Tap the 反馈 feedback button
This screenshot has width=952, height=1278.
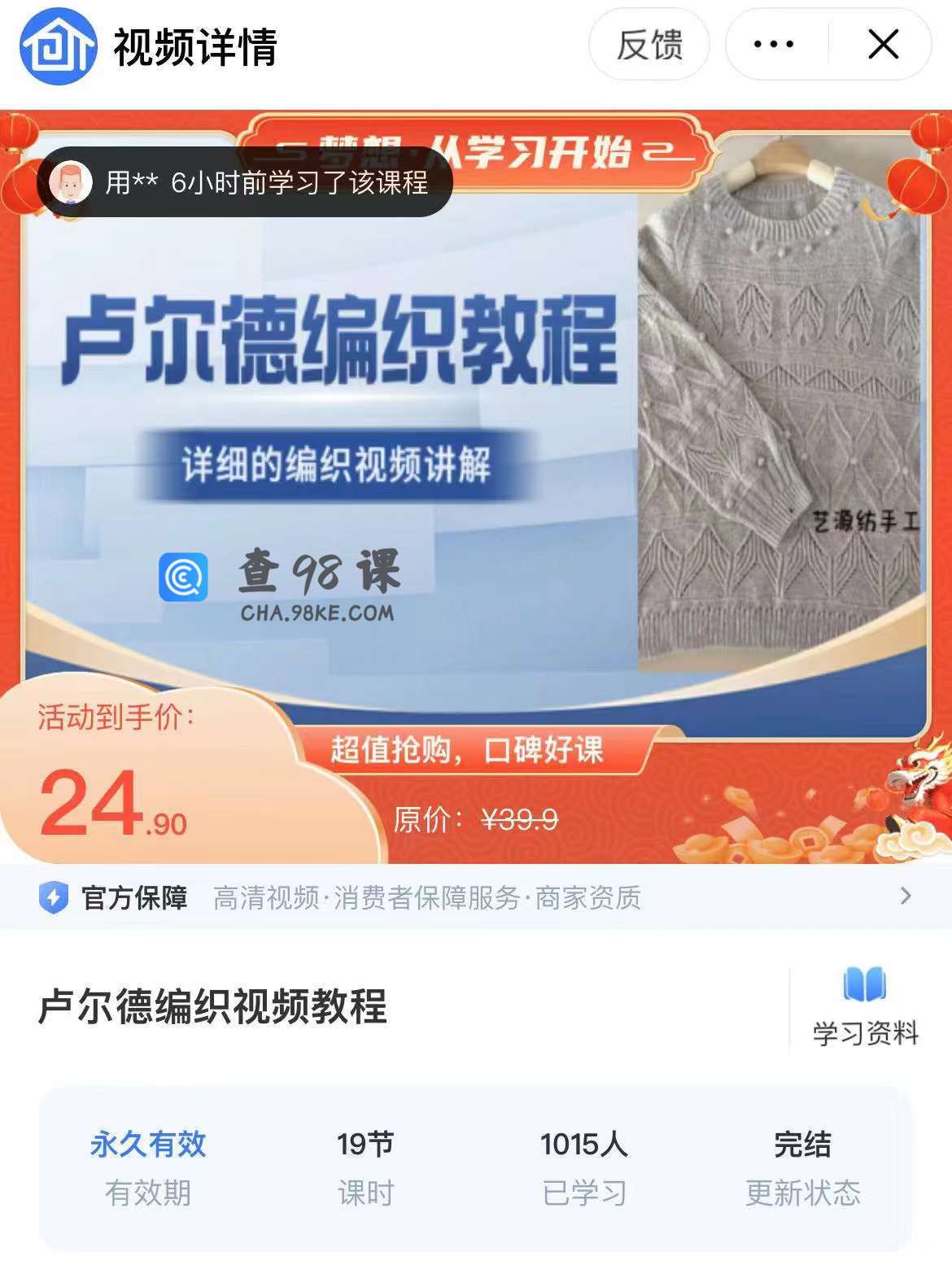(x=648, y=45)
